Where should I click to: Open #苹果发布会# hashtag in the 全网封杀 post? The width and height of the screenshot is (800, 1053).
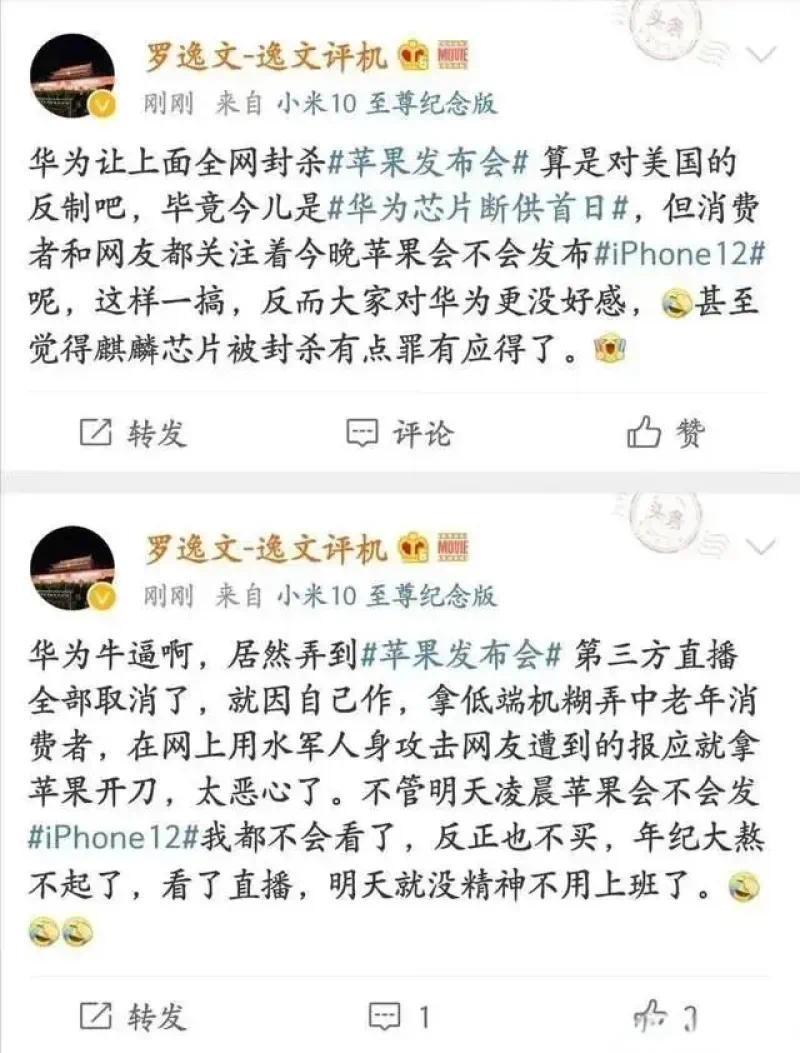427,162
